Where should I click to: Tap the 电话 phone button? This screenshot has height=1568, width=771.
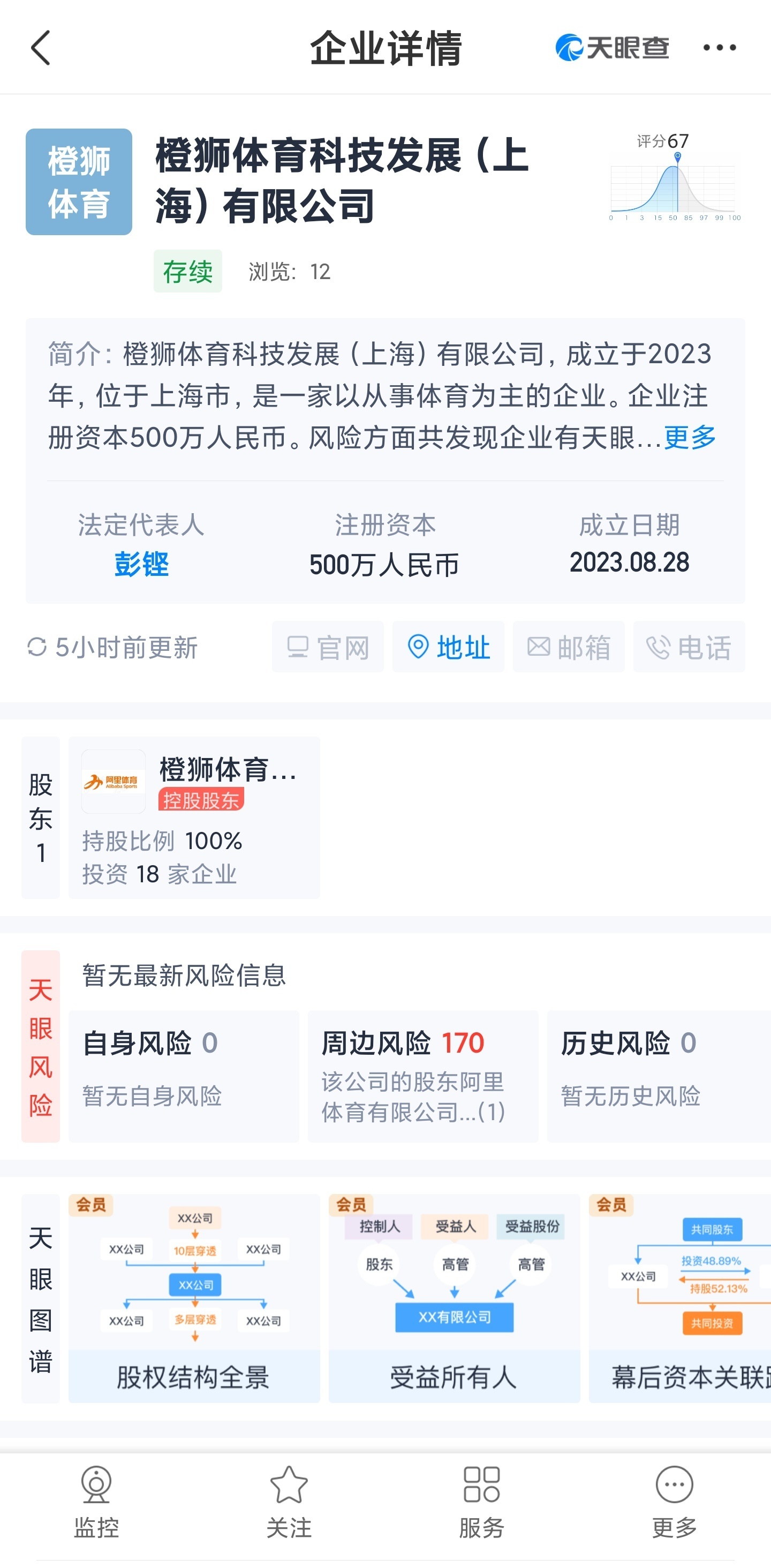click(689, 647)
